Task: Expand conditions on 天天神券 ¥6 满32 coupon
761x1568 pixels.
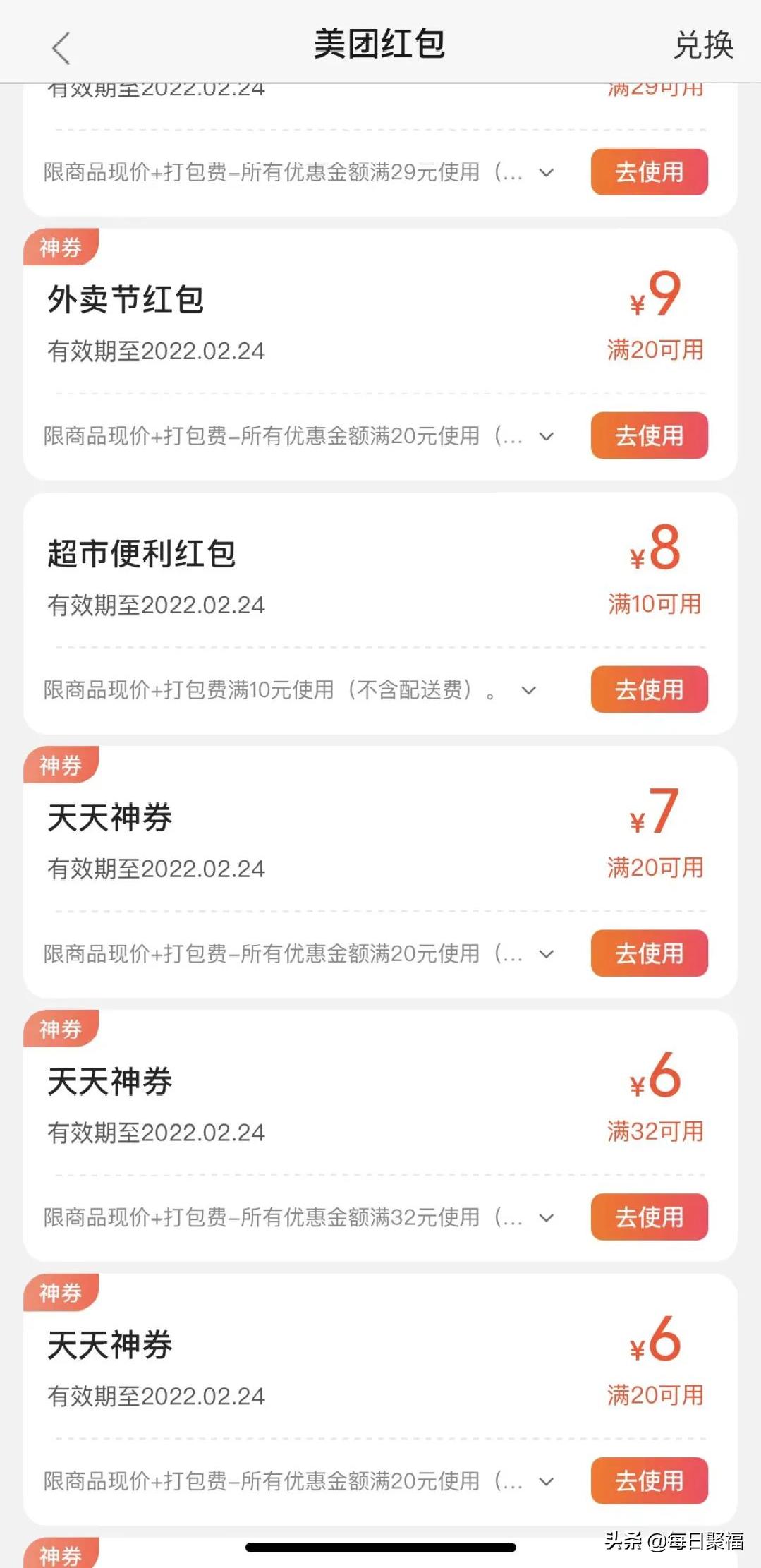Action: click(x=545, y=1217)
